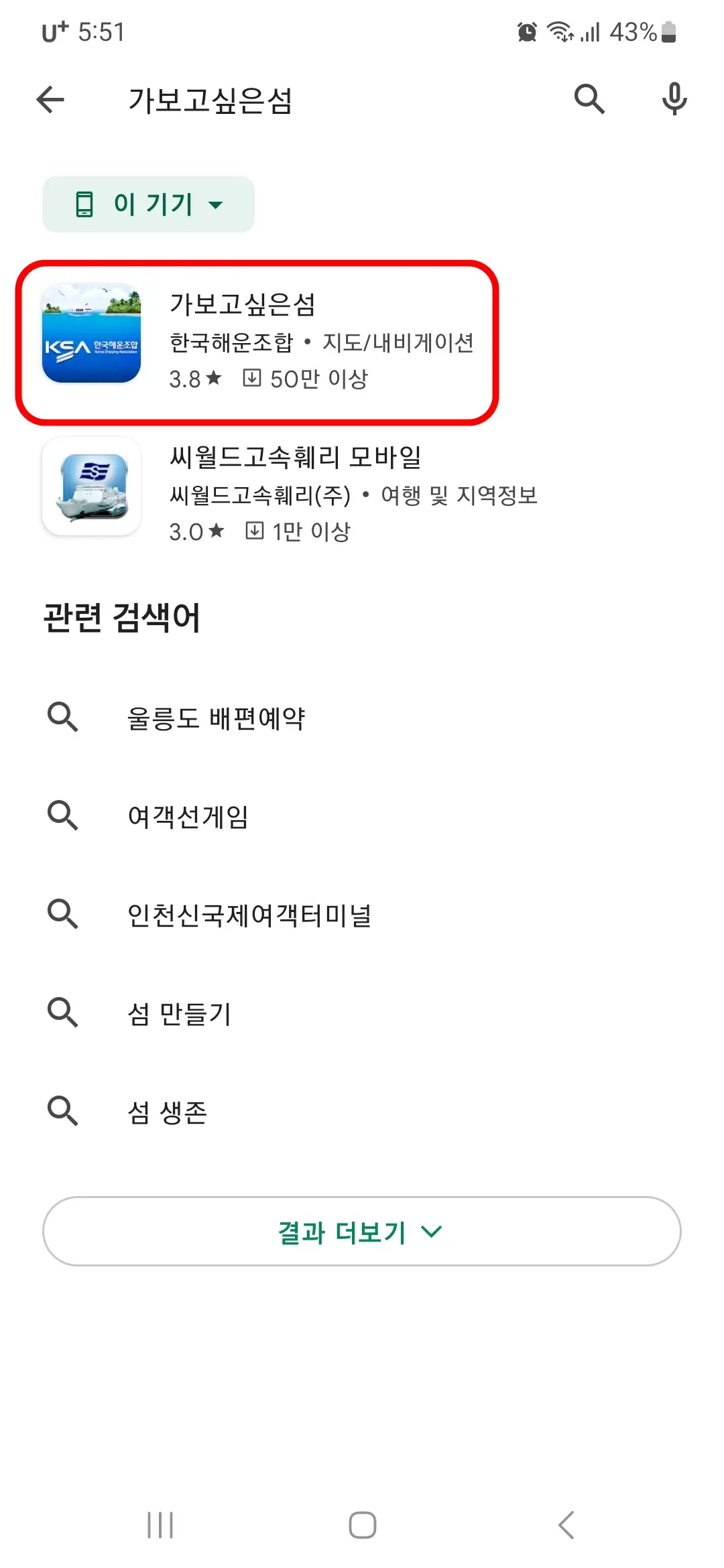Start voice search using the microphone icon
Screen dimensions: 724x1568
click(674, 99)
